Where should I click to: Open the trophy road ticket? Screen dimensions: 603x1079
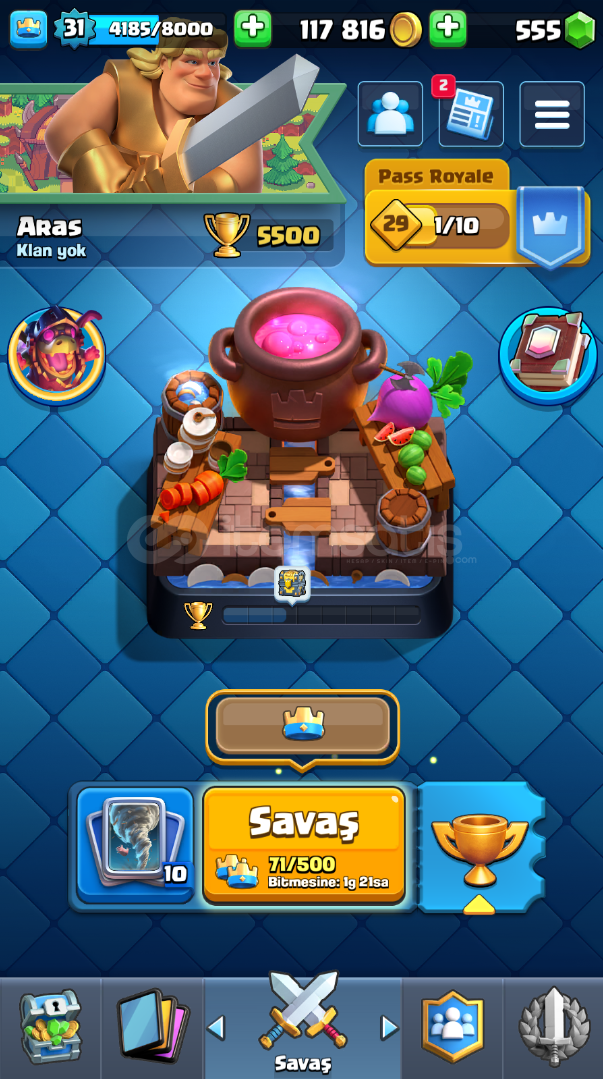click(x=480, y=845)
